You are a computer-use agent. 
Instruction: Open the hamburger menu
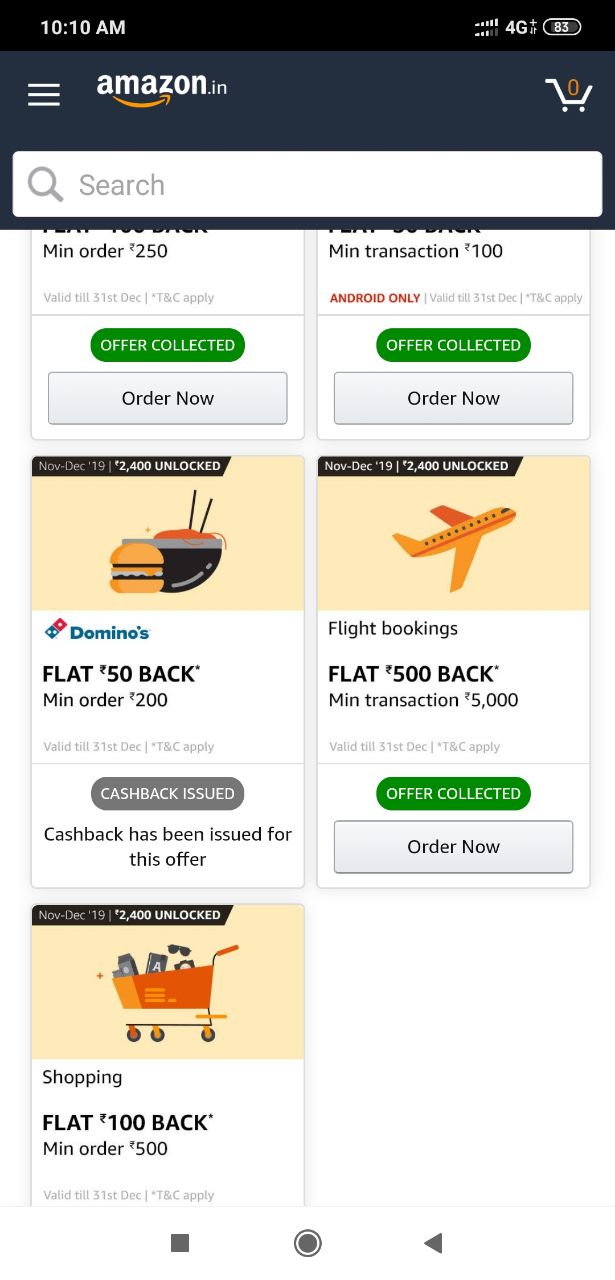[x=44, y=94]
